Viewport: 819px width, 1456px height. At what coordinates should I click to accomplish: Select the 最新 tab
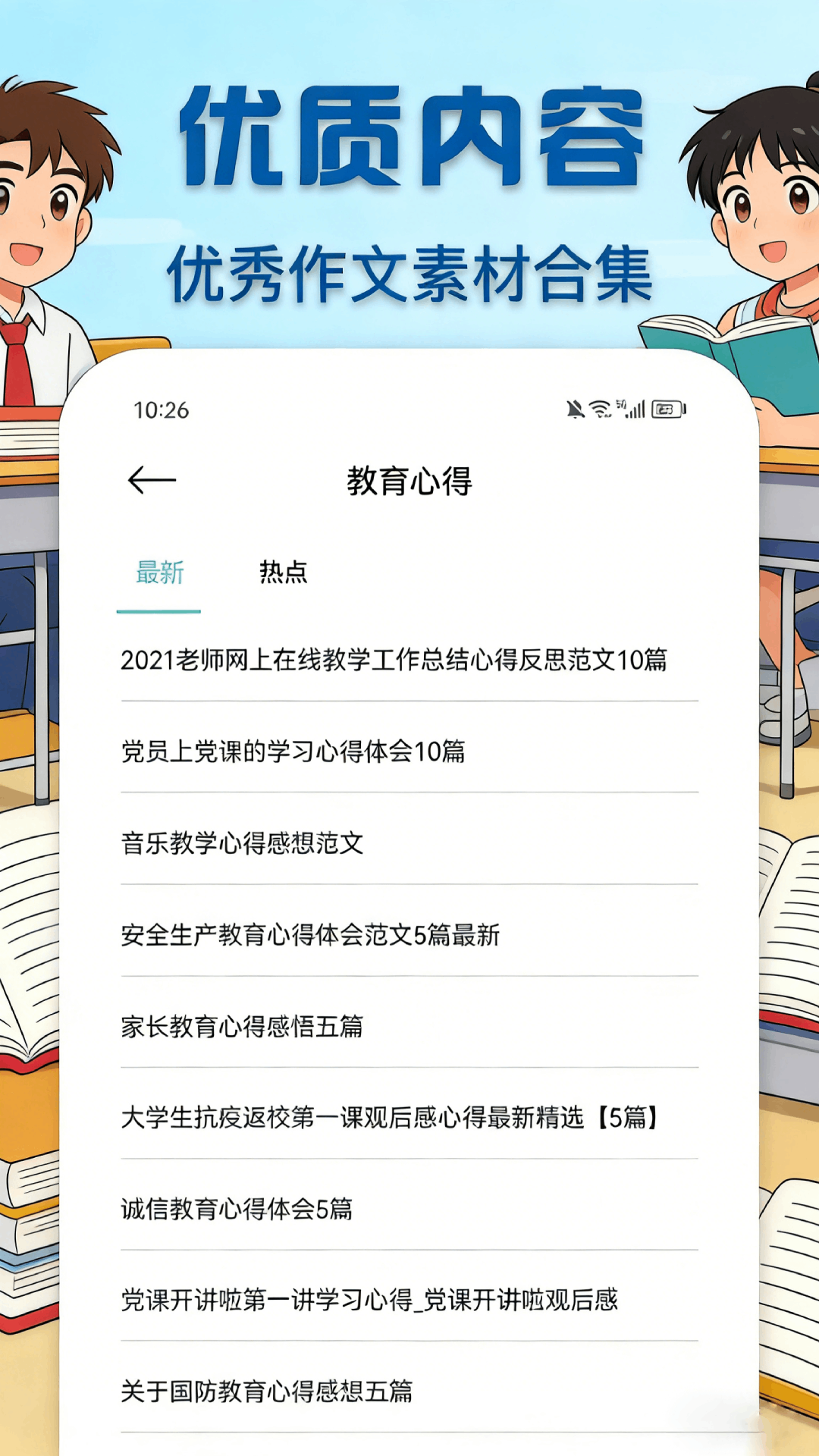[158, 575]
